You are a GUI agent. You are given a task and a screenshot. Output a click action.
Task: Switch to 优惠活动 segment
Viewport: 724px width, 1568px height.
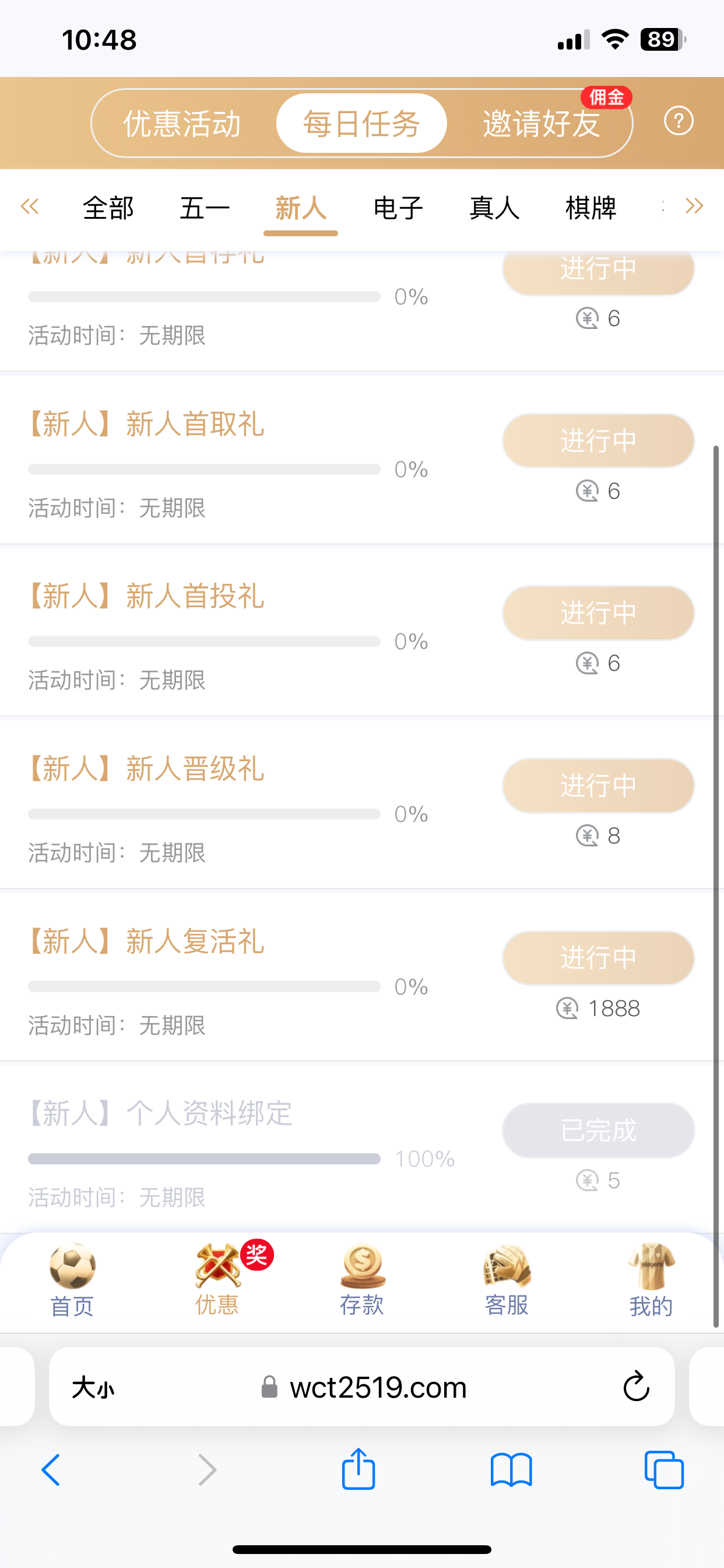[182, 124]
